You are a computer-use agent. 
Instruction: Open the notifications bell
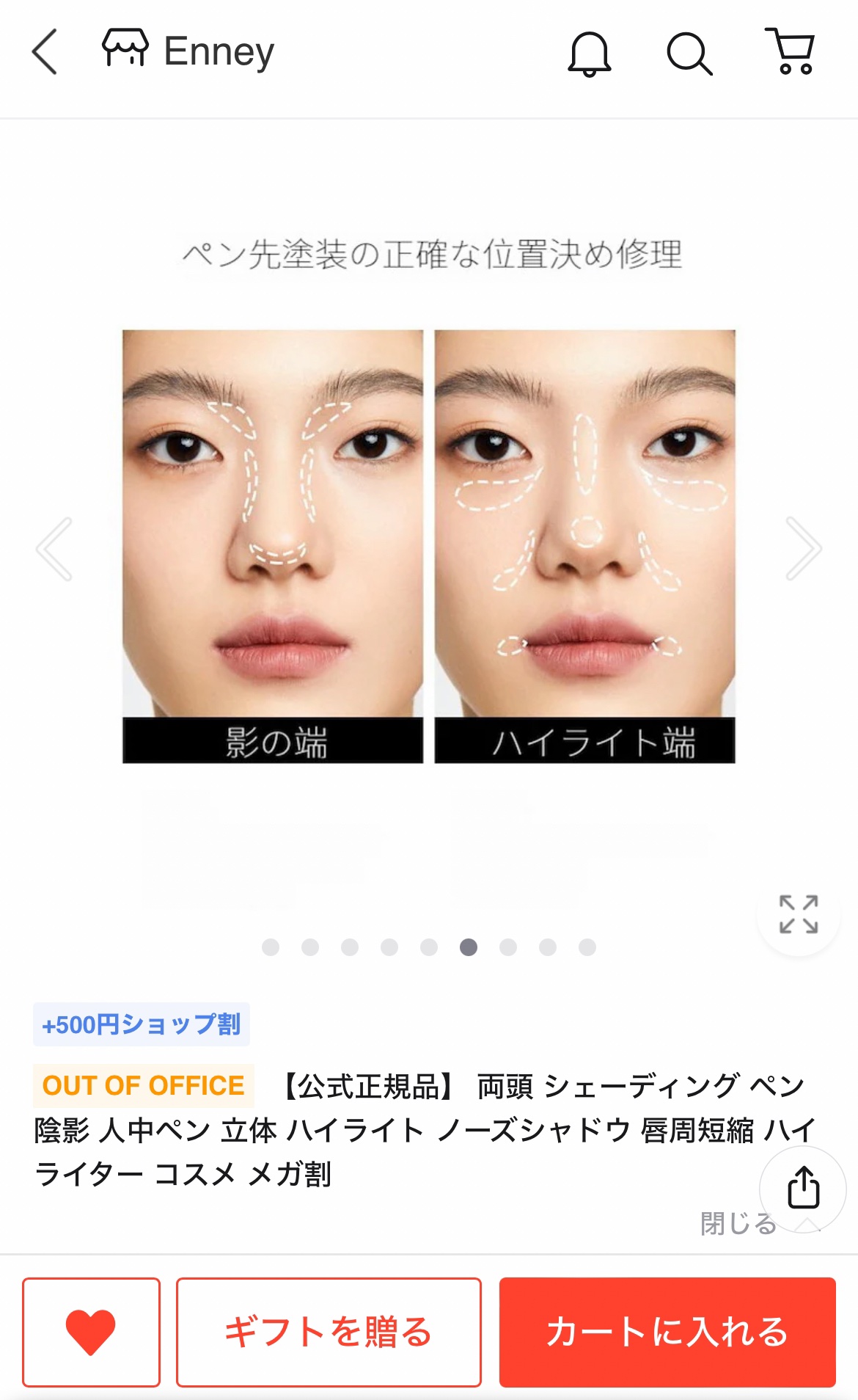pos(589,54)
